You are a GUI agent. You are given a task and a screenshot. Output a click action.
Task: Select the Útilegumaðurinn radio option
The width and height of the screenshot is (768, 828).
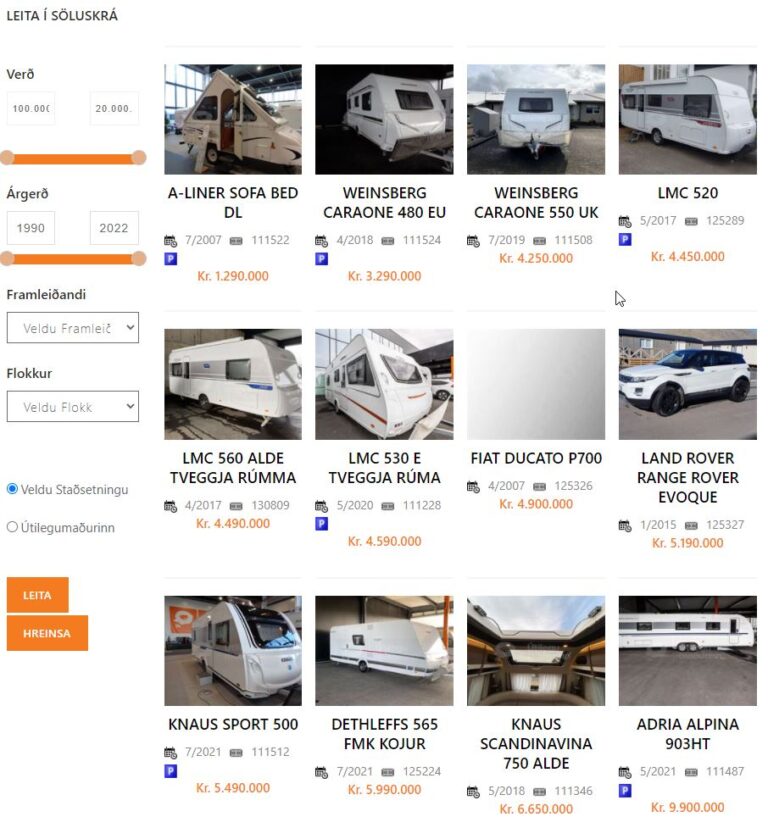click(13, 527)
